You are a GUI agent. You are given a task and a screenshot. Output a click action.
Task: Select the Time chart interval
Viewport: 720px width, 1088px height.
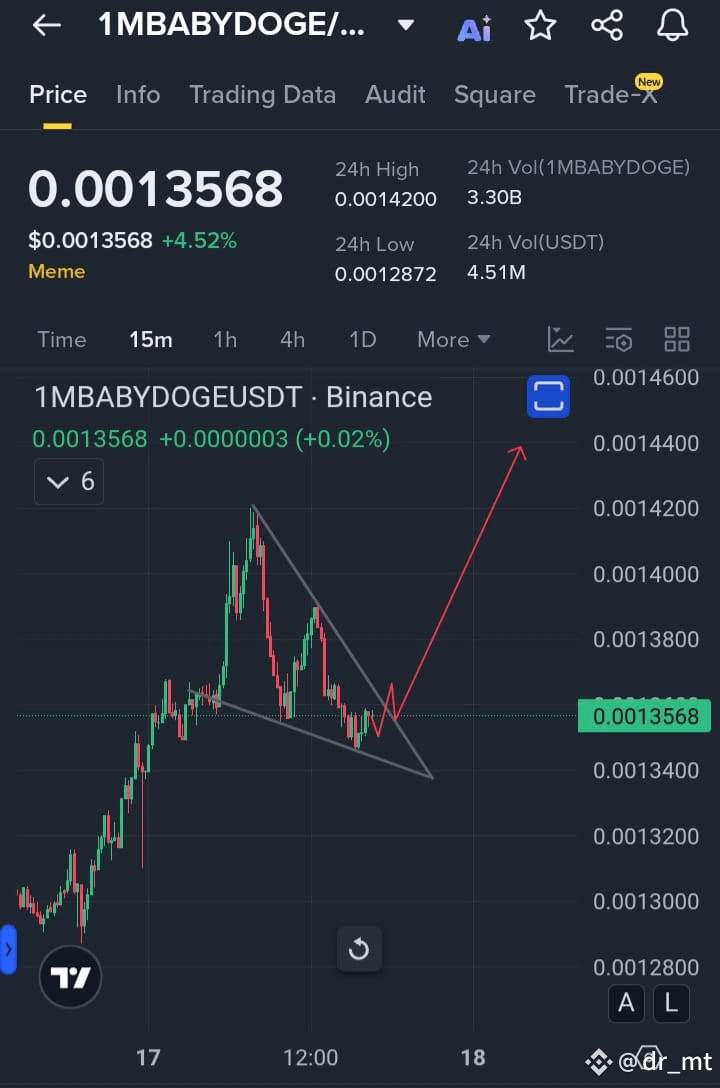click(x=61, y=340)
